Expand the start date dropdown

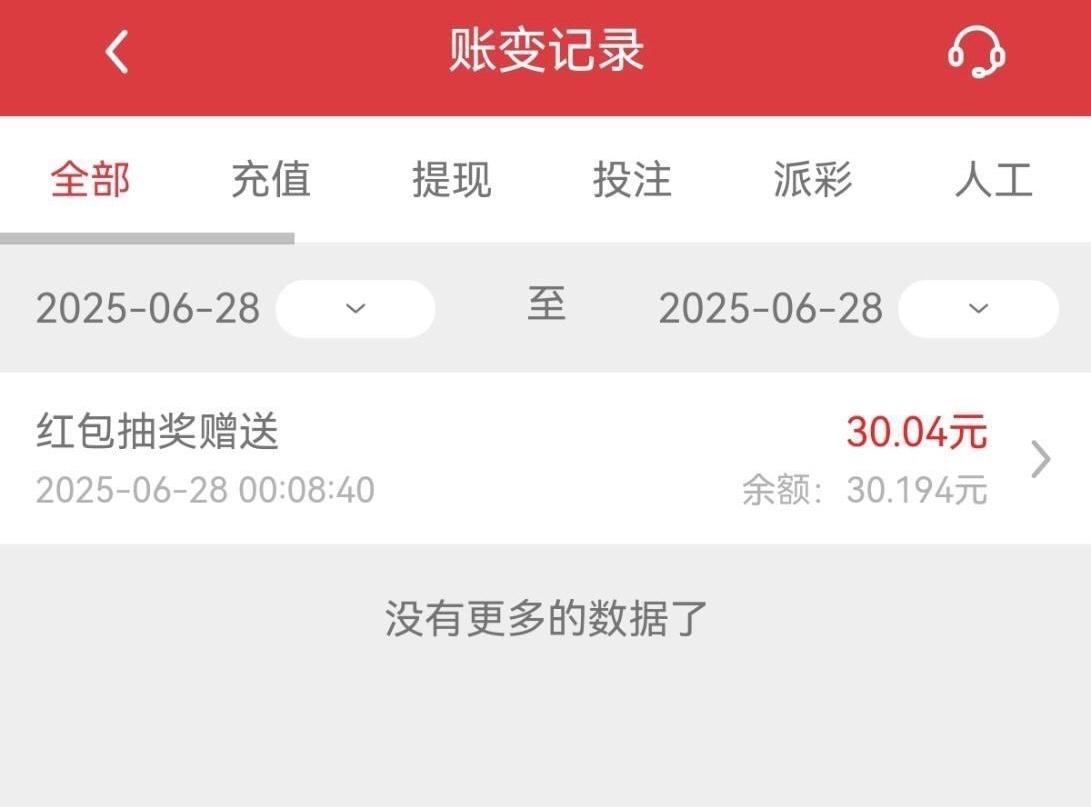pyautogui.click(x=355, y=308)
